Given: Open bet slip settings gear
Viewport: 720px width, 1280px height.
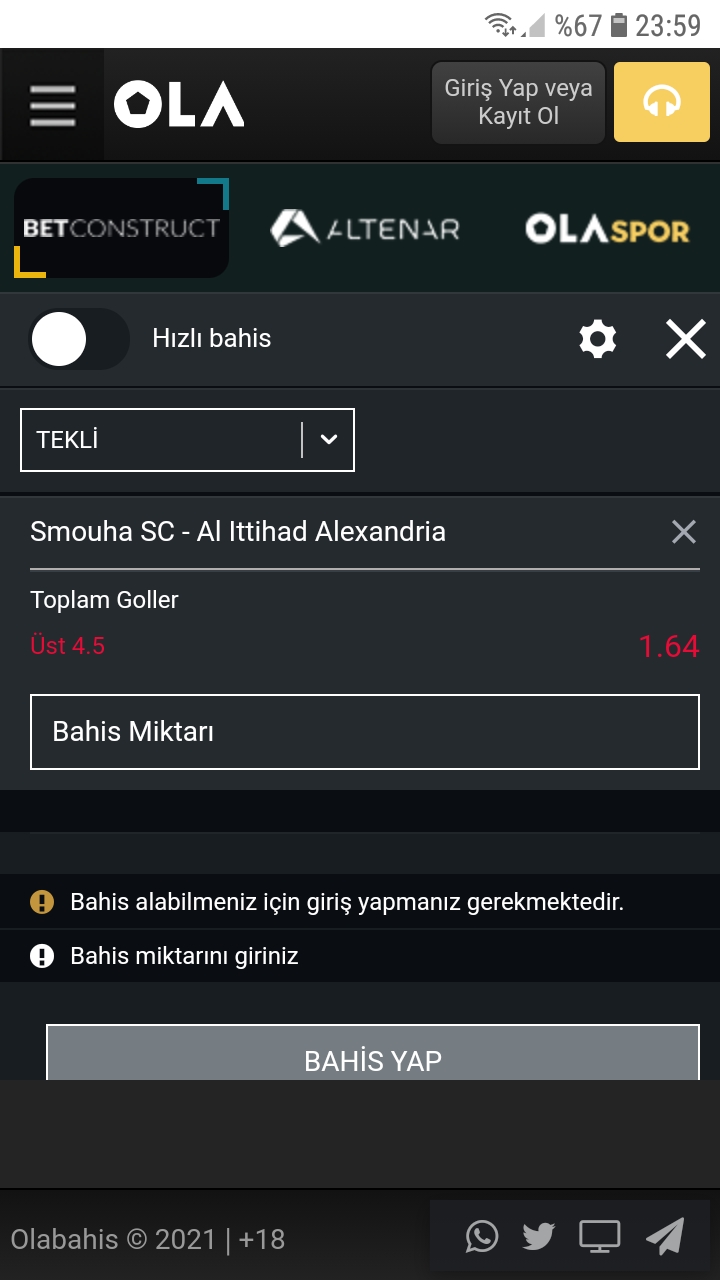Looking at the screenshot, I should click(598, 340).
